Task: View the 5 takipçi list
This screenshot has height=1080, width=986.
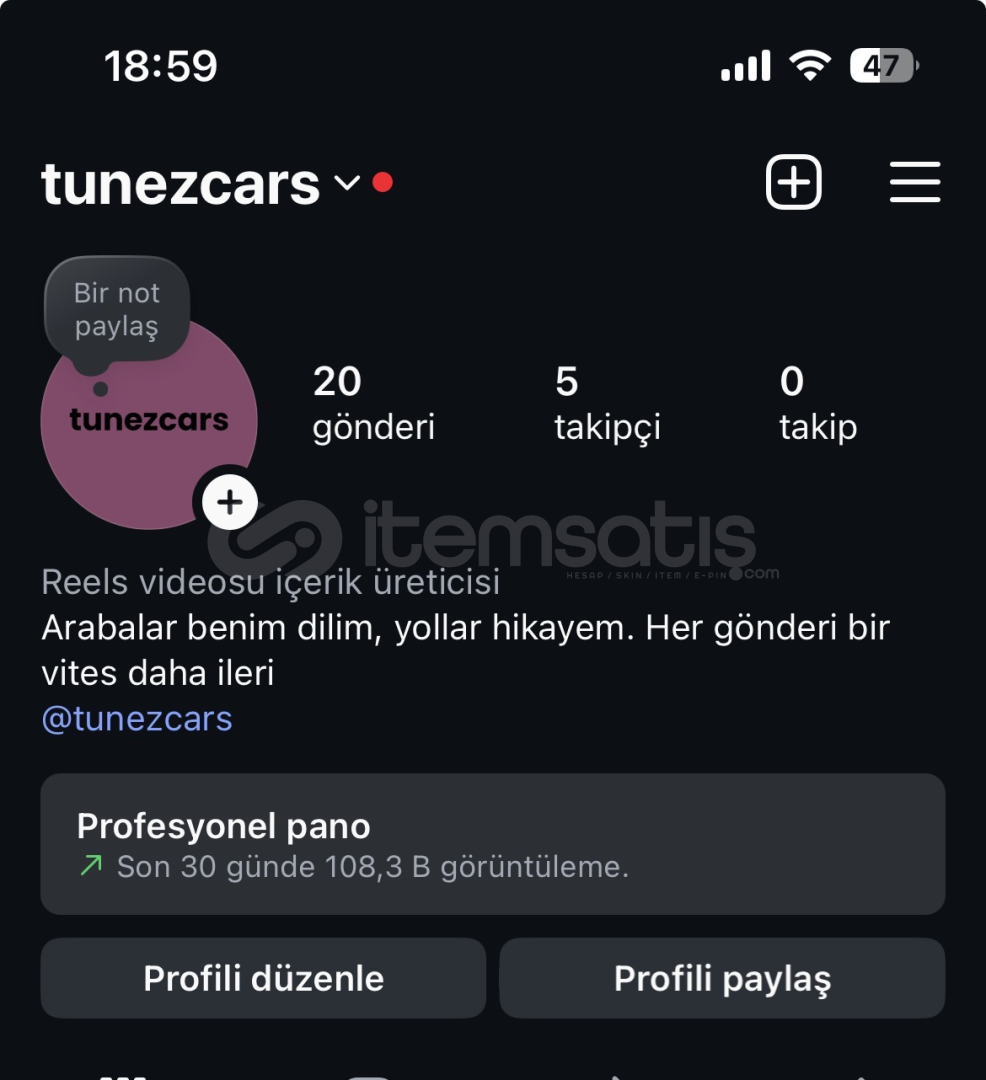Action: (607, 403)
